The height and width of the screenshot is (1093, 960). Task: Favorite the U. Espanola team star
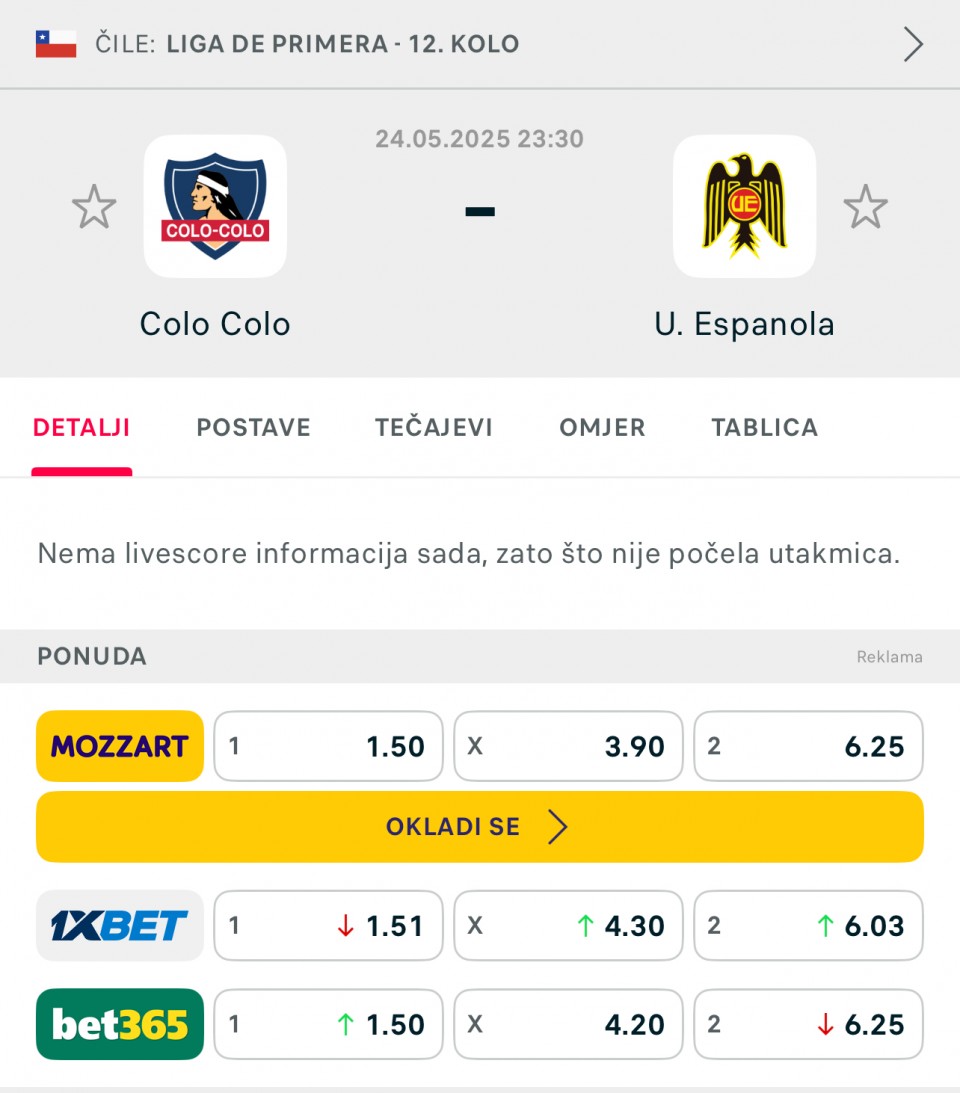point(865,207)
